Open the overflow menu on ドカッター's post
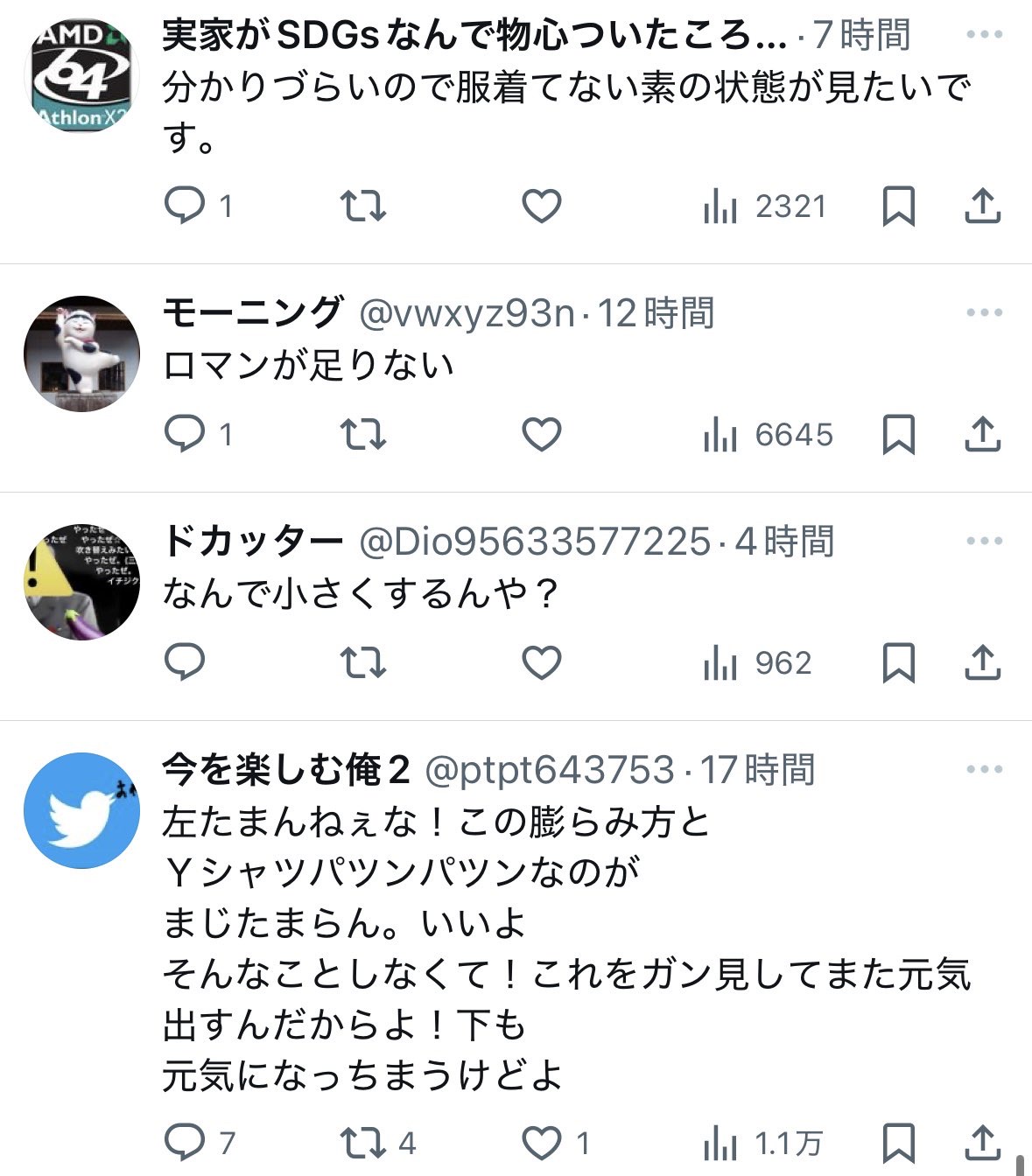1032x1176 pixels. 984,541
